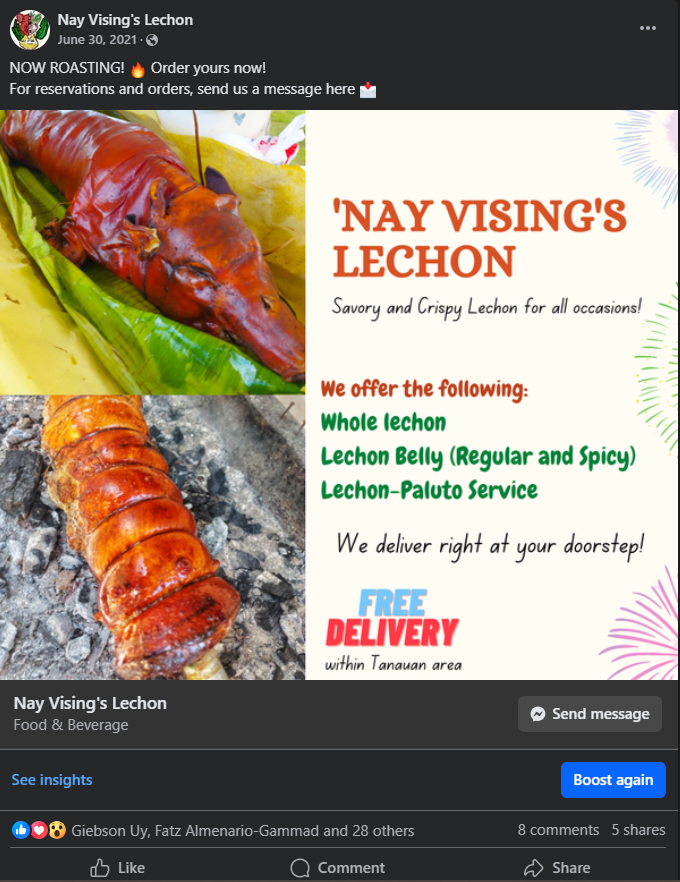The image size is (680, 882).
Task: Open the 8 comments list
Action: click(x=558, y=830)
